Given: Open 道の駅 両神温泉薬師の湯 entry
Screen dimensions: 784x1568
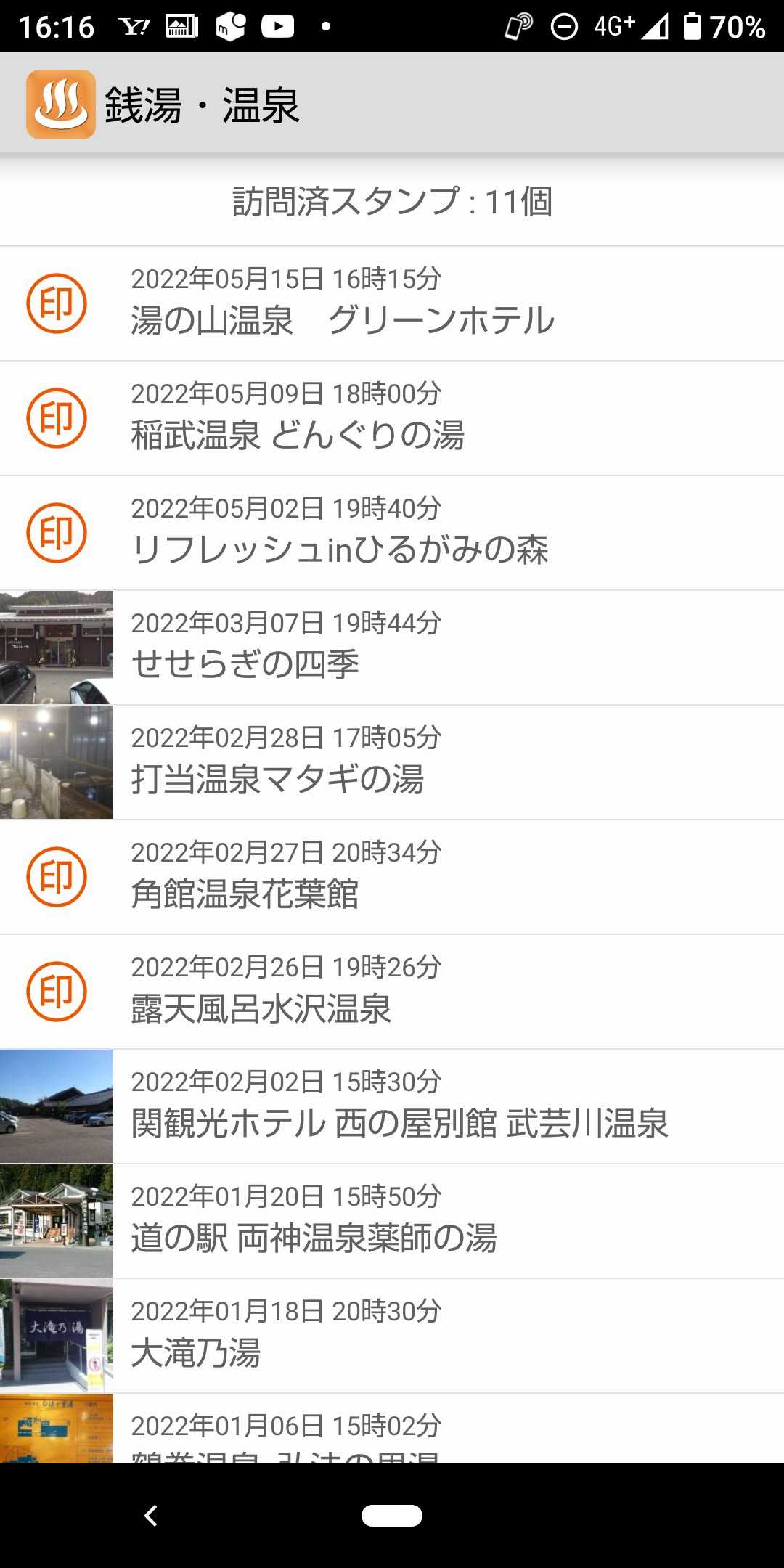Looking at the screenshot, I should 392,1221.
